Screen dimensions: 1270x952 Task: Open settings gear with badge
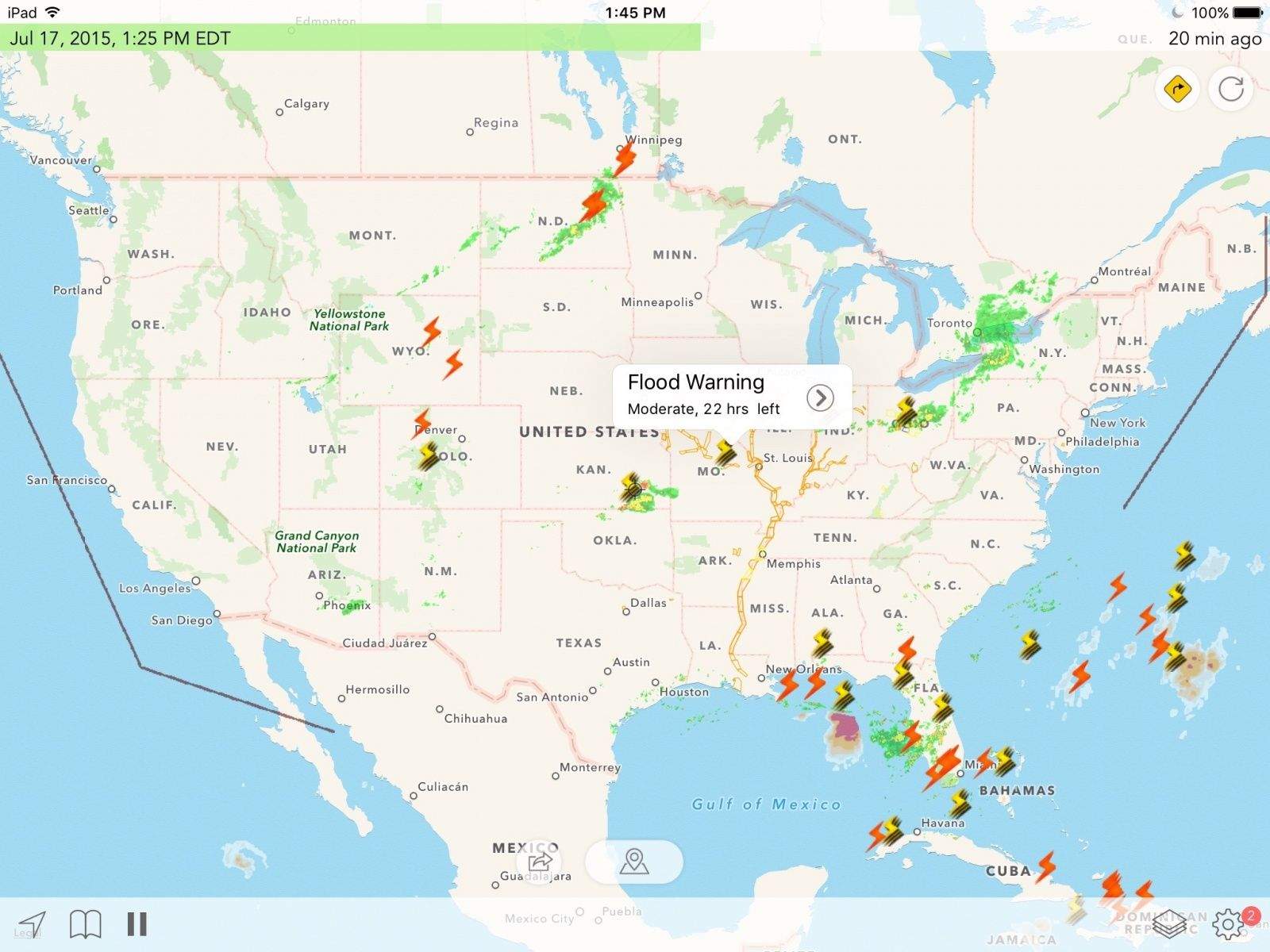pyautogui.click(x=1229, y=923)
